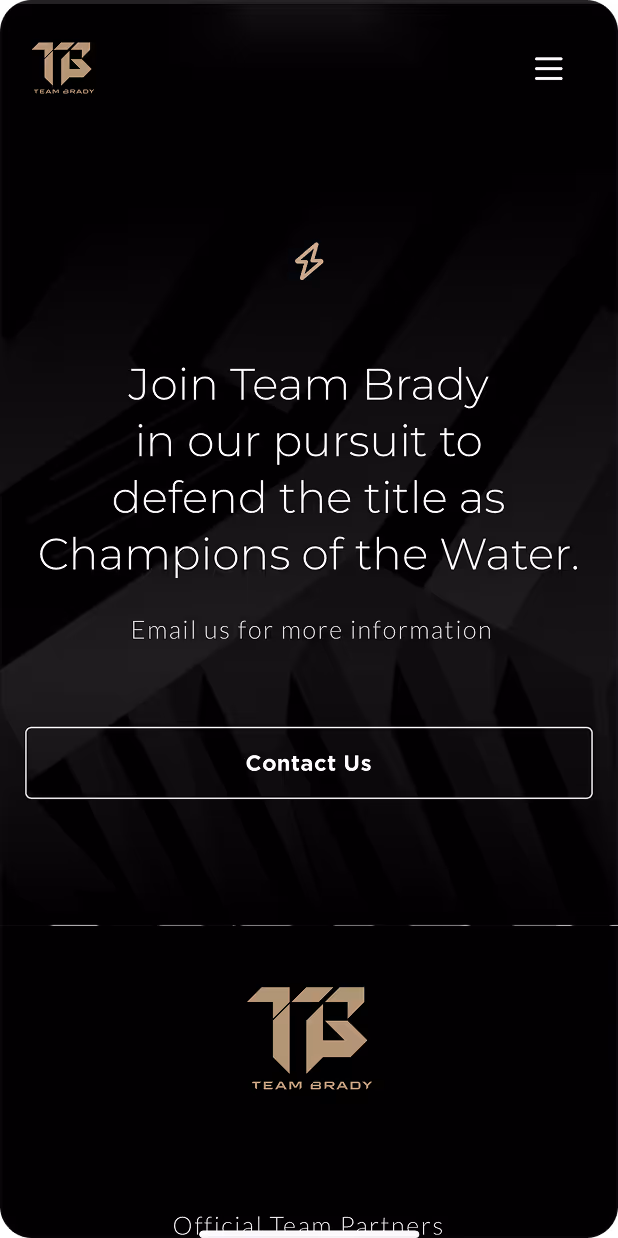
Task: Tap the Contact Us button
Action: (309, 763)
